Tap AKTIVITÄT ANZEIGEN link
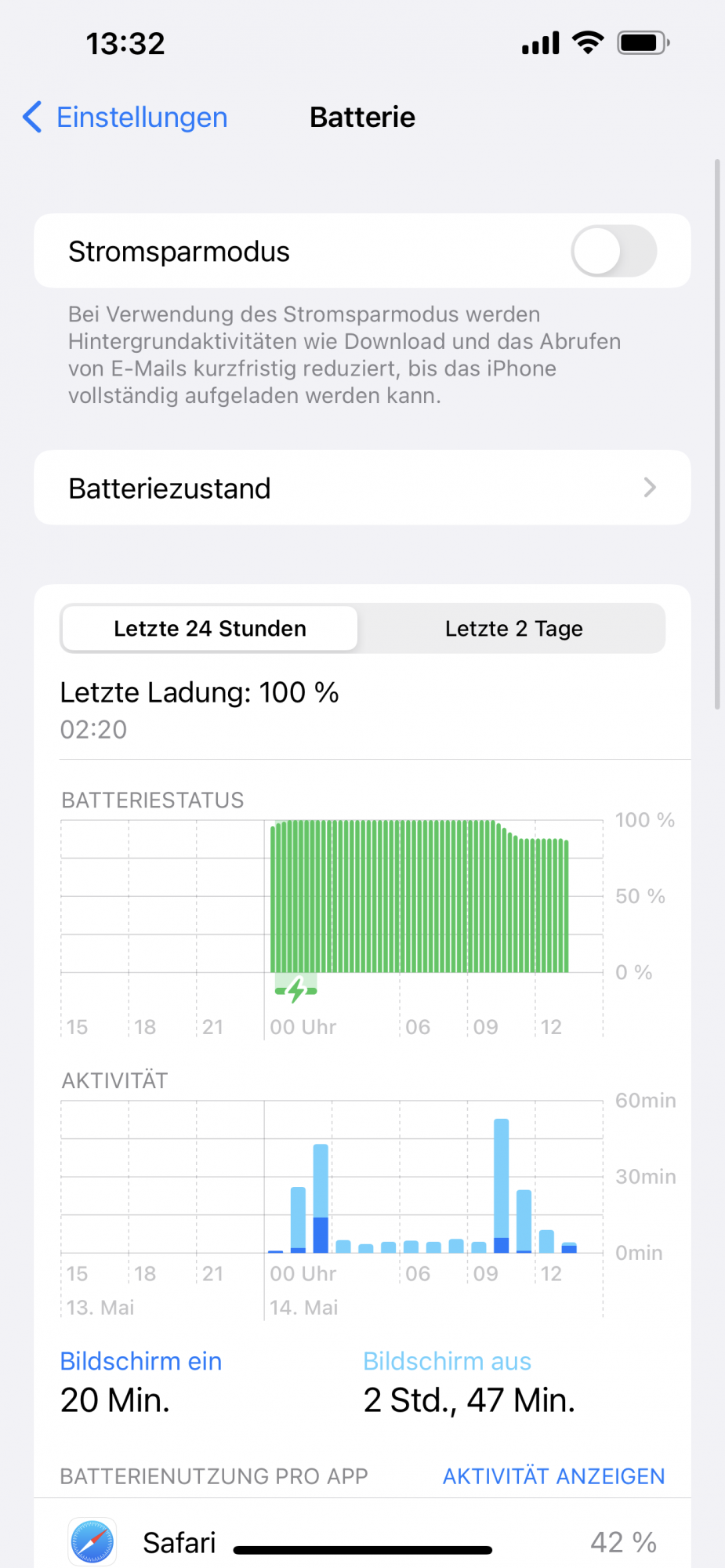725x1568 pixels. tap(553, 1476)
